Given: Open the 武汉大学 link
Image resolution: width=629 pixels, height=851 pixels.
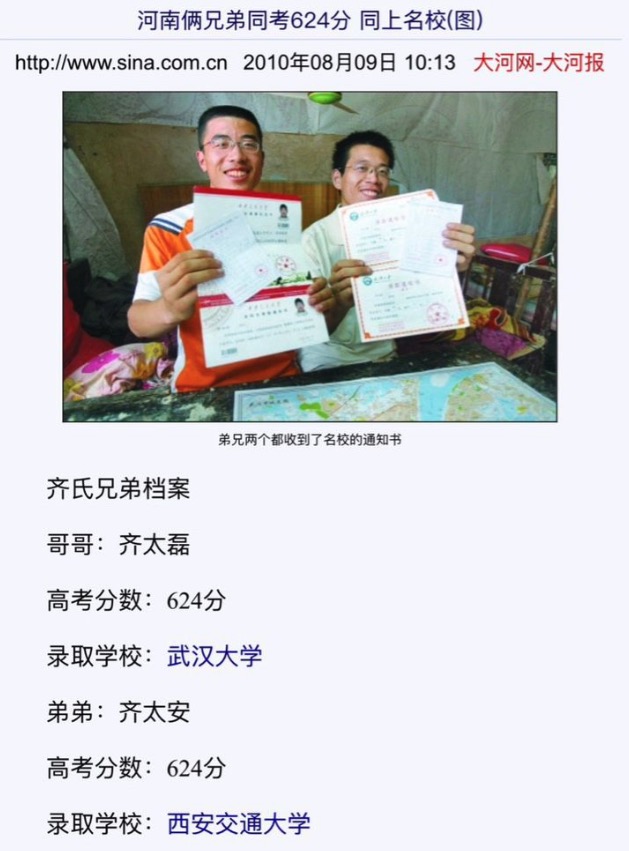Looking at the screenshot, I should point(214,656).
